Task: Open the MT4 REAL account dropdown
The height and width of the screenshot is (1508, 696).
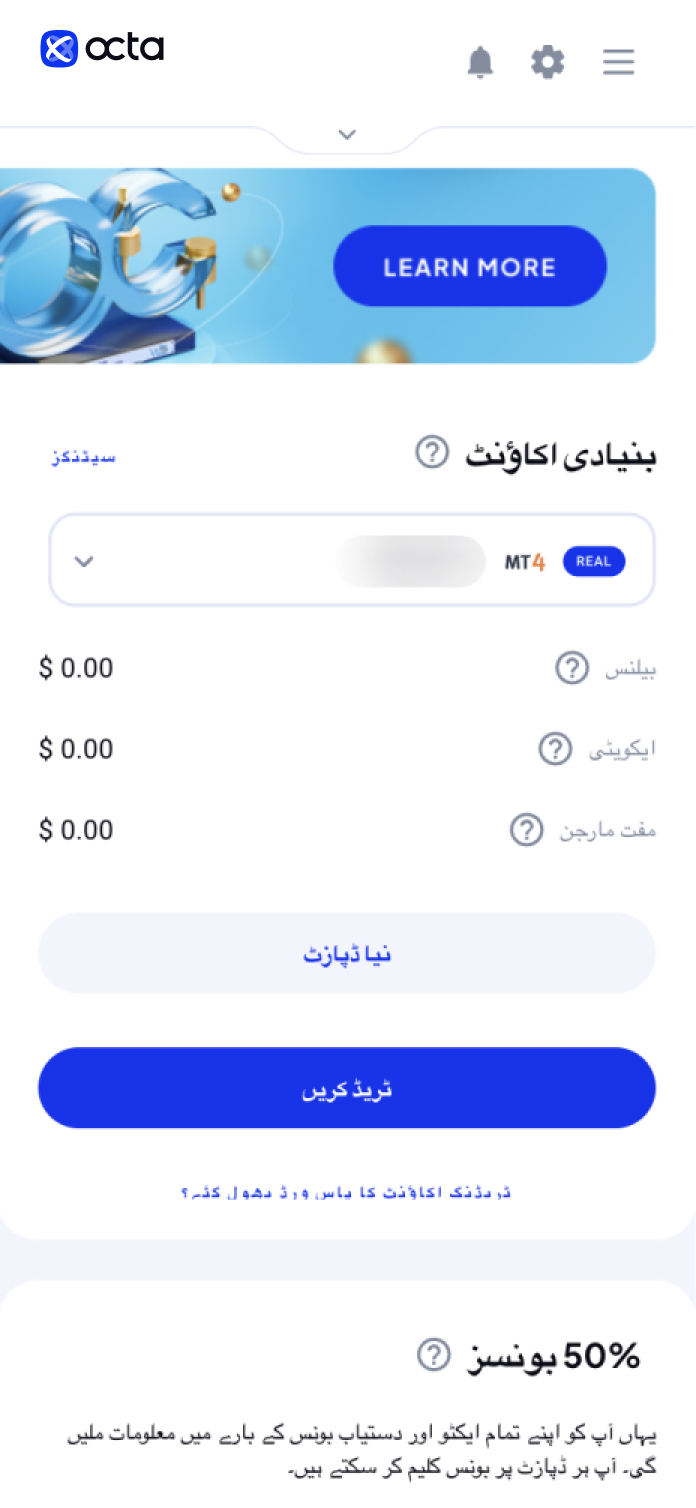Action: pyautogui.click(x=352, y=560)
